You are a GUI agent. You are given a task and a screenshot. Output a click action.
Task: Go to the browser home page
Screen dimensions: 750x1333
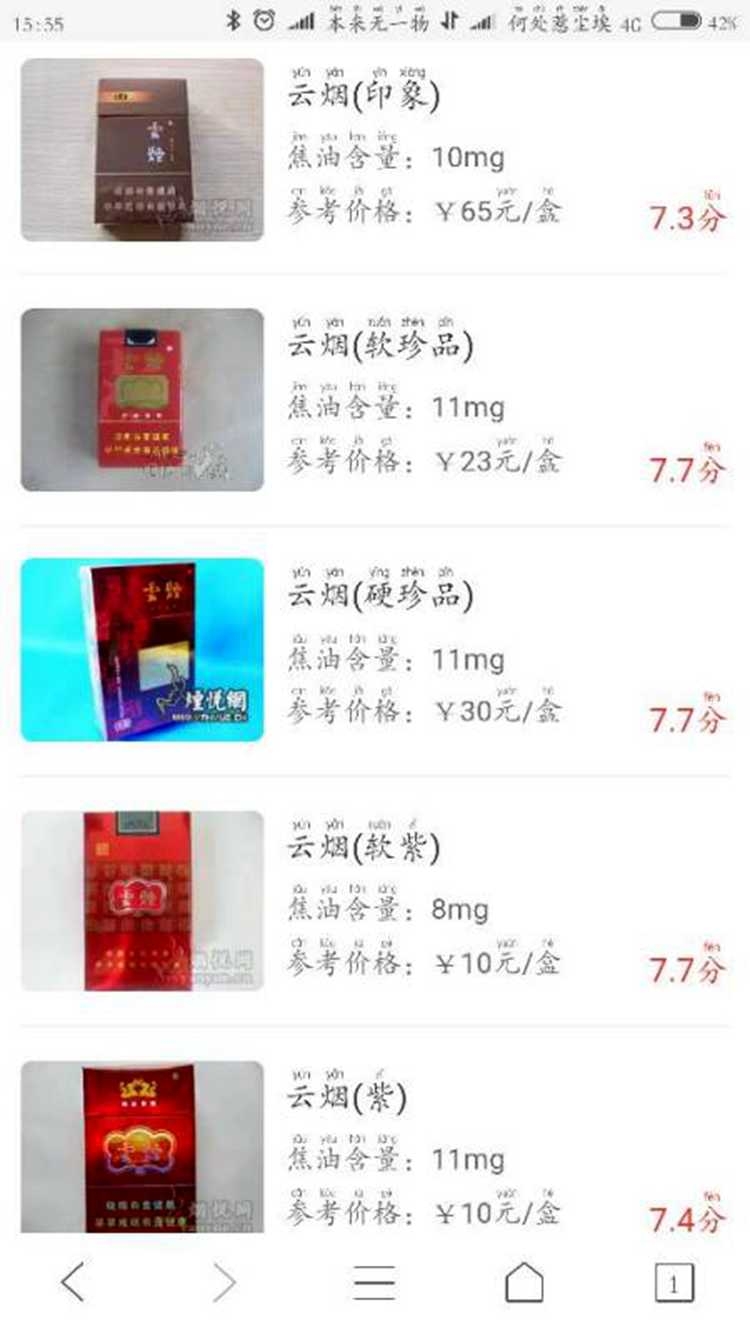524,1282
